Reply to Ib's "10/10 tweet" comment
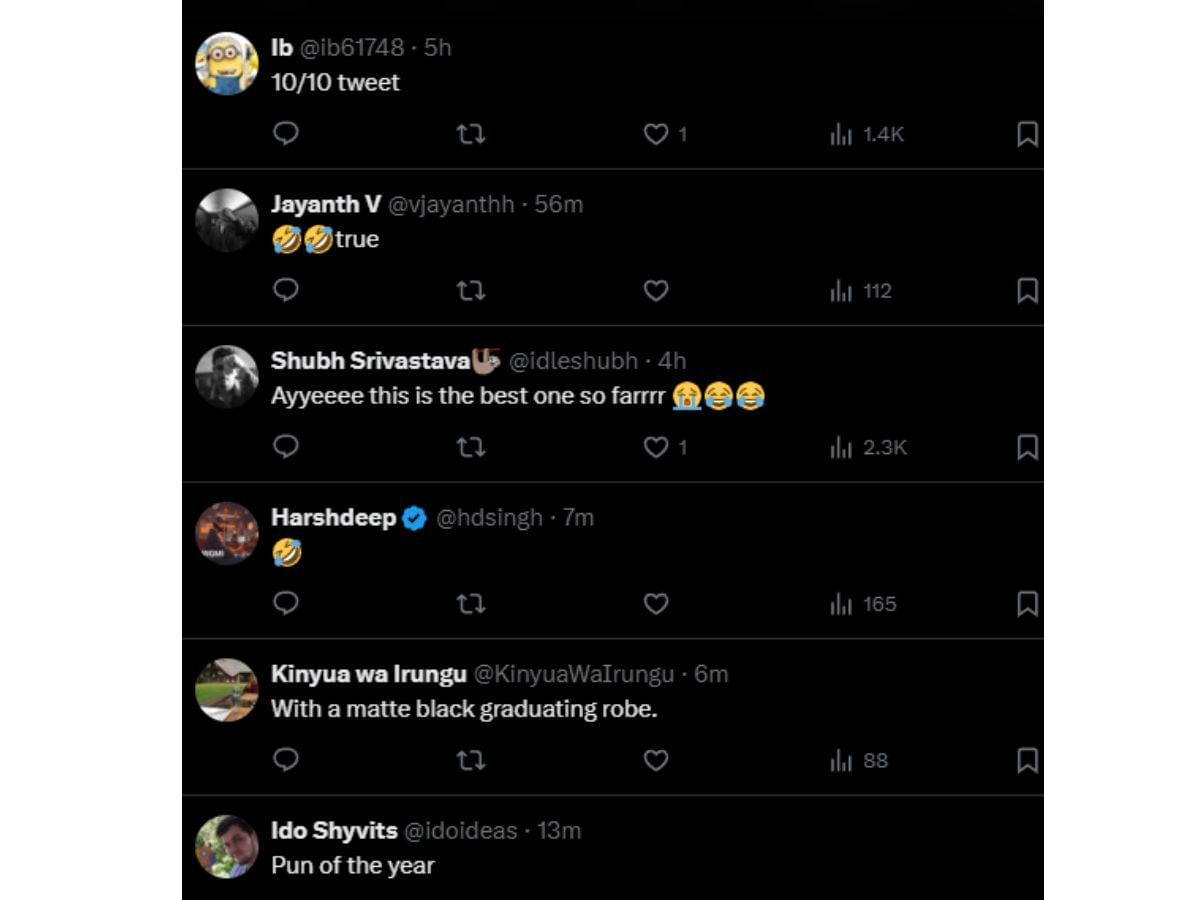This screenshot has height=900, width=1200. pos(286,134)
